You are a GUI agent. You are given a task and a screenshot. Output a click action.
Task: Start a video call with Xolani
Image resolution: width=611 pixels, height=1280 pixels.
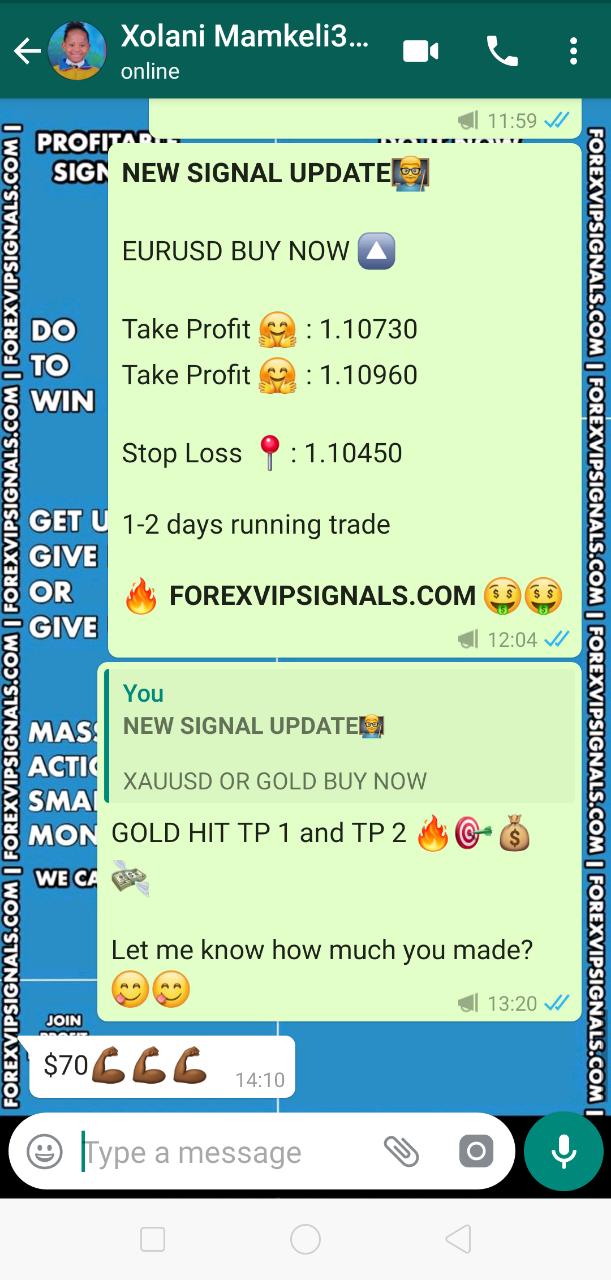click(421, 51)
